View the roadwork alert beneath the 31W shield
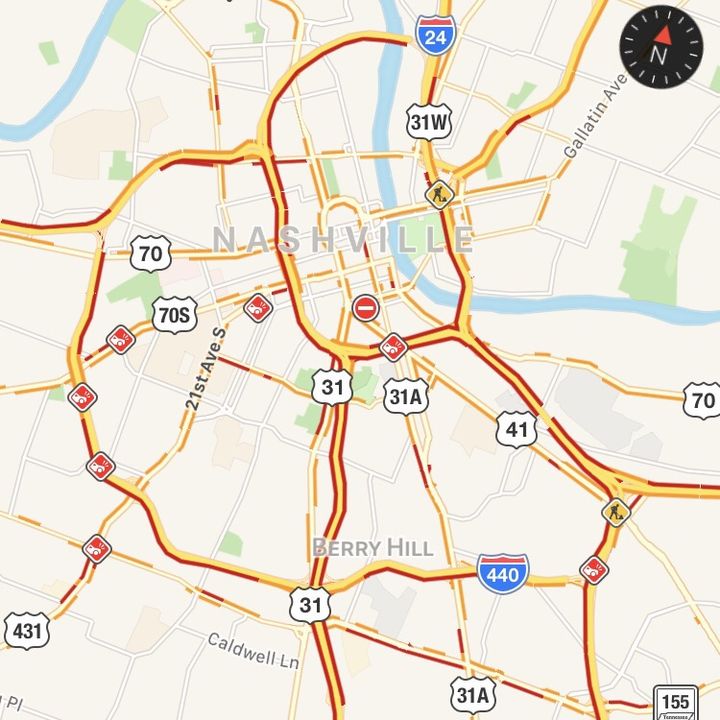The width and height of the screenshot is (720, 720). point(438,193)
